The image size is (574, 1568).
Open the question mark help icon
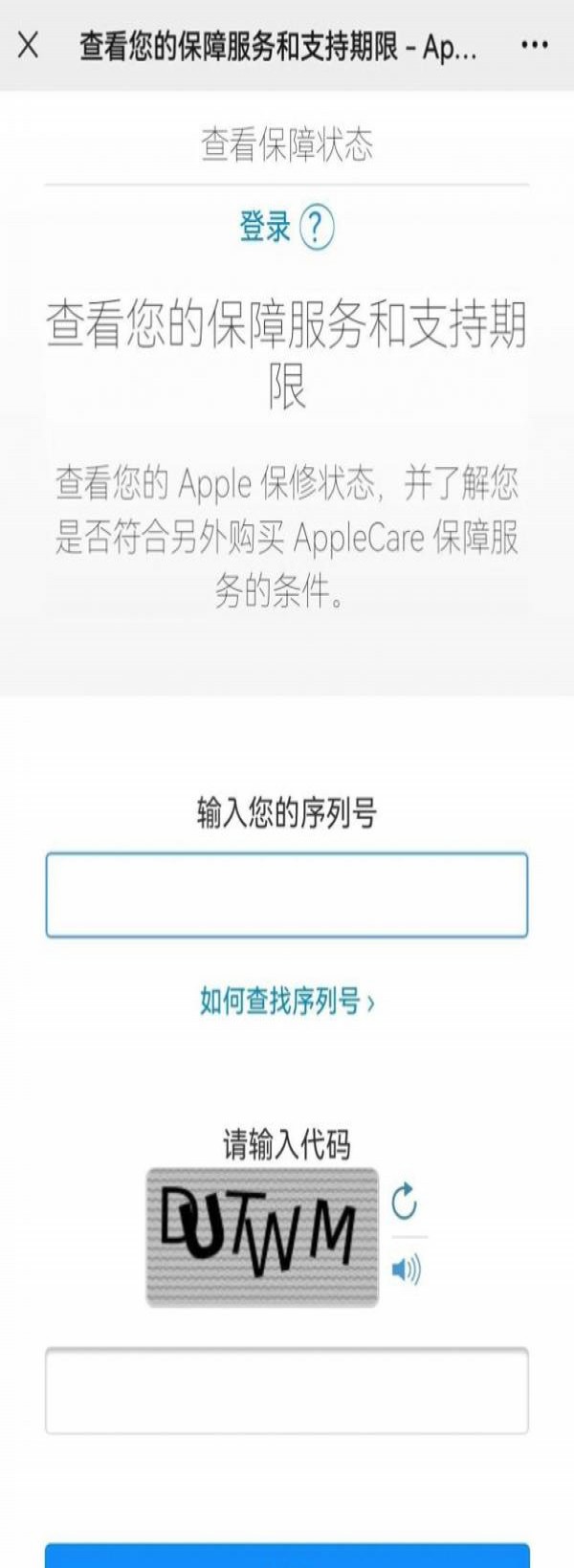pos(317,228)
